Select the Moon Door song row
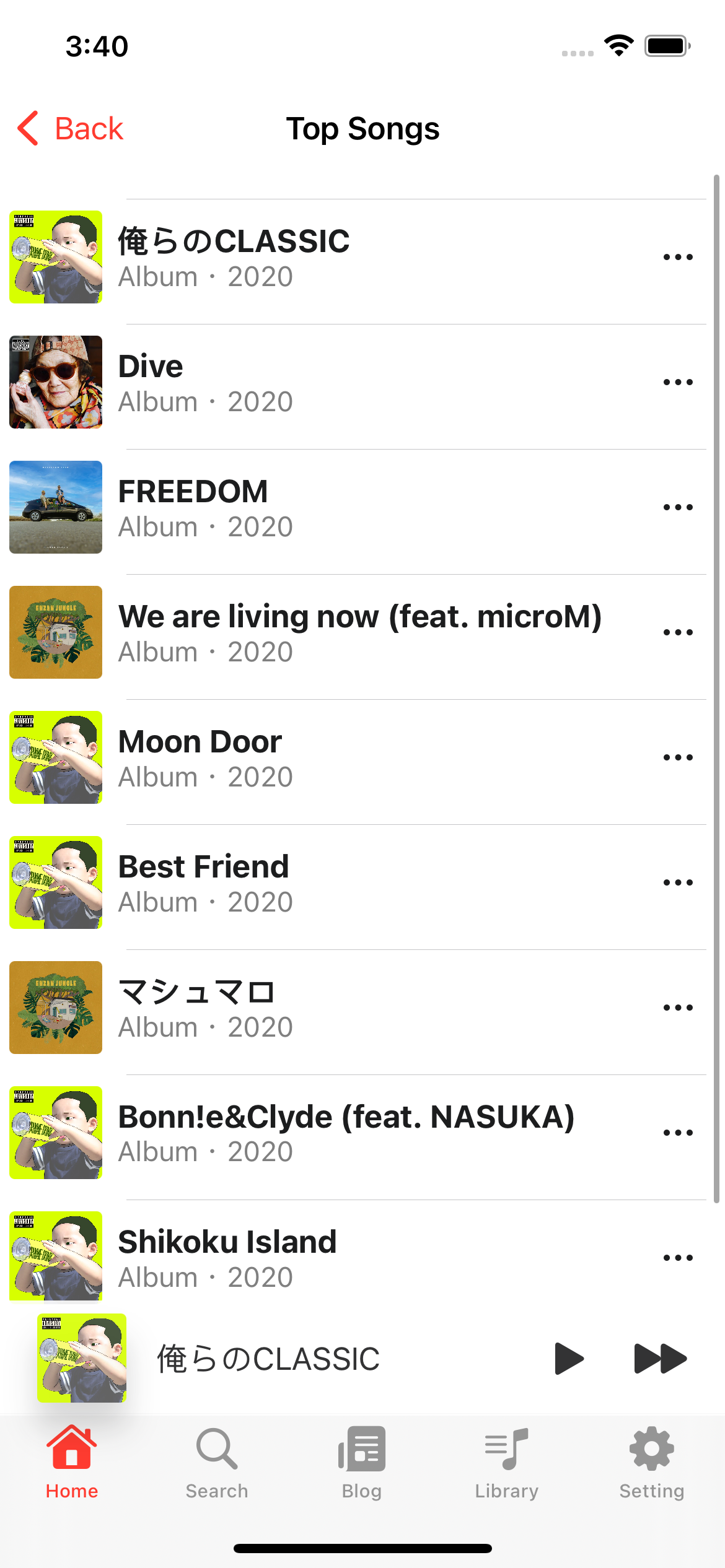This screenshot has height=1568, width=725. pos(310,757)
